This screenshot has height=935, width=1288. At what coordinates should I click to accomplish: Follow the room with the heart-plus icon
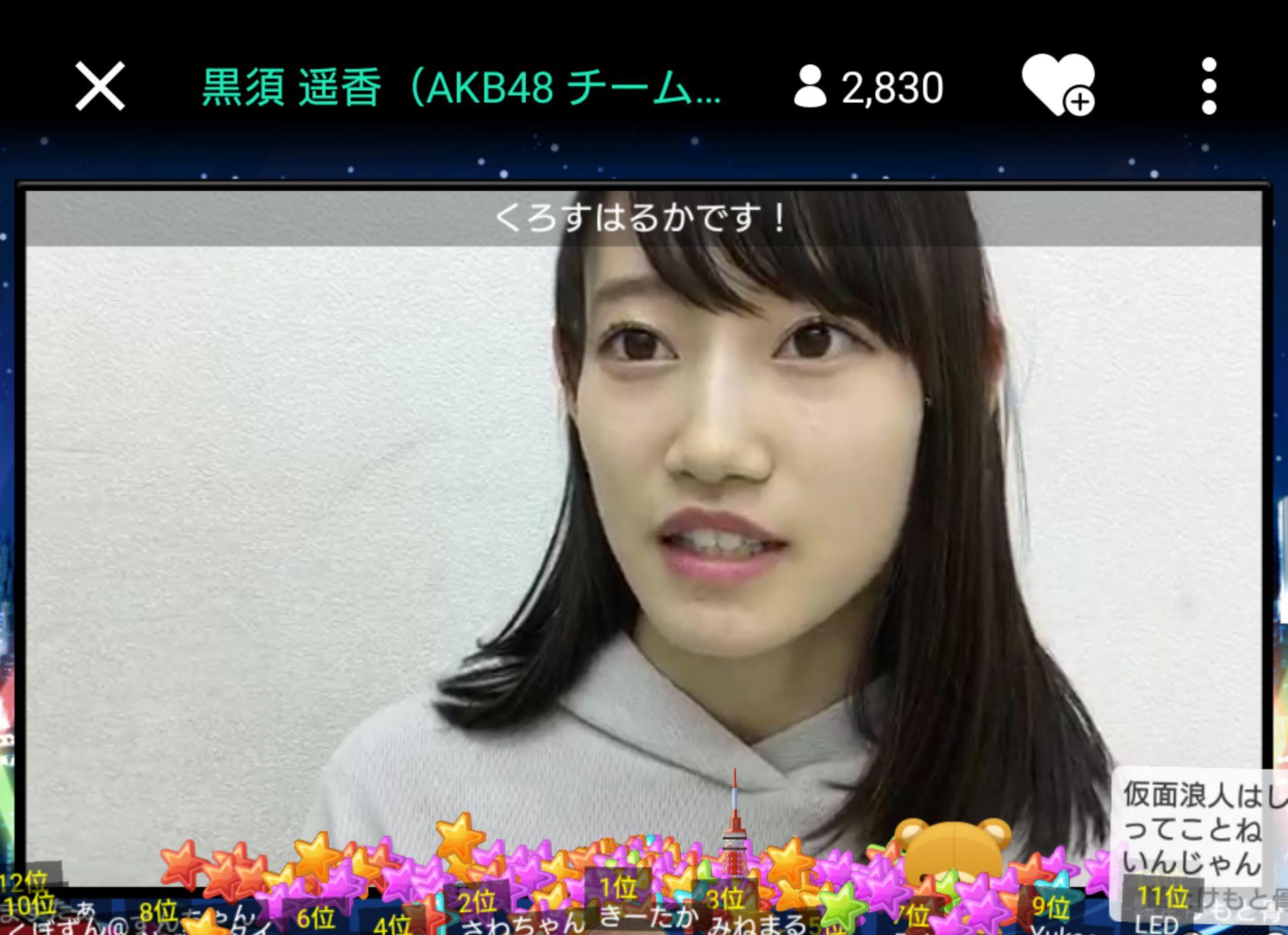tap(1058, 86)
